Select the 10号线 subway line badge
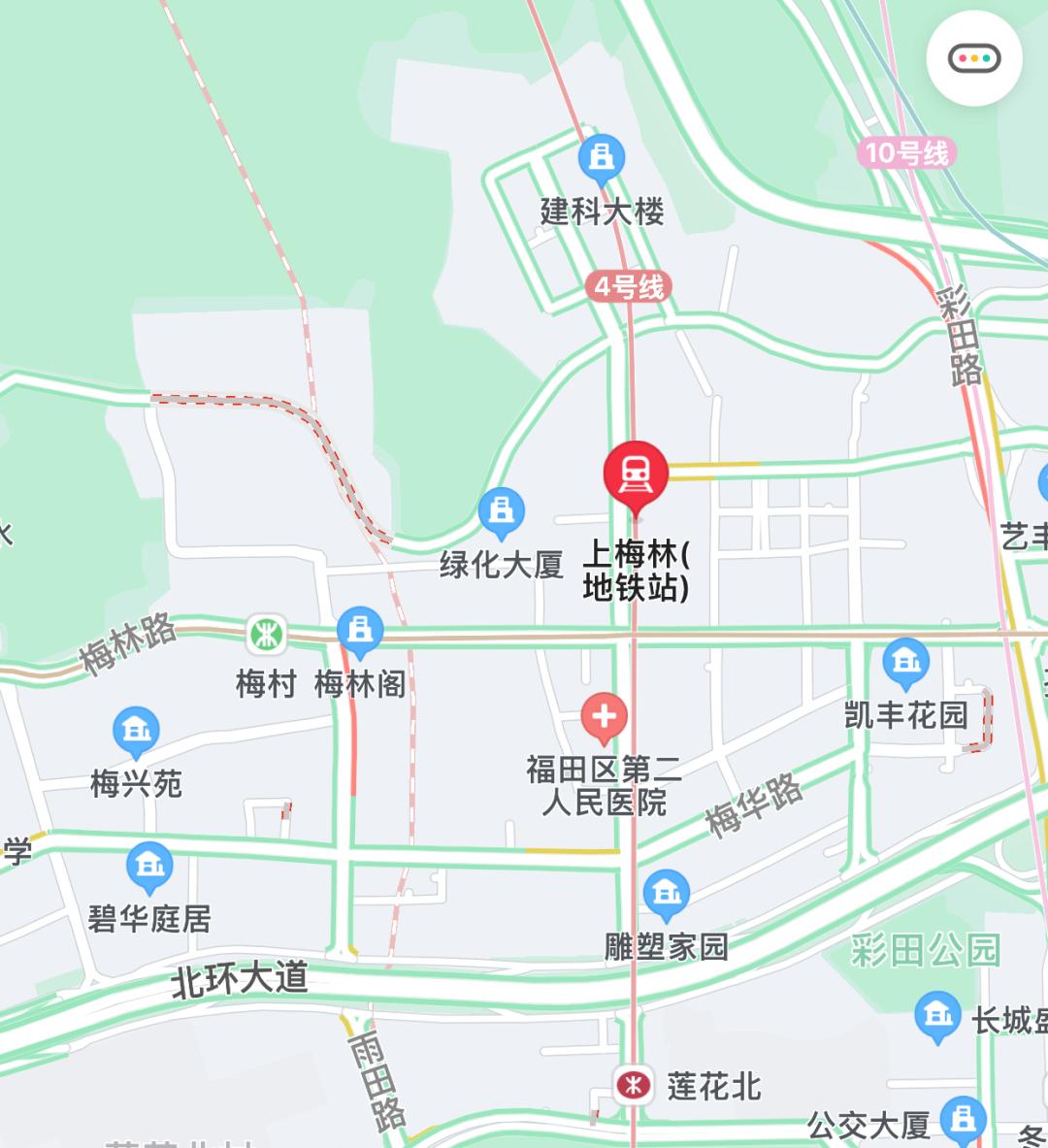The width and height of the screenshot is (1048, 1148). pos(905,151)
